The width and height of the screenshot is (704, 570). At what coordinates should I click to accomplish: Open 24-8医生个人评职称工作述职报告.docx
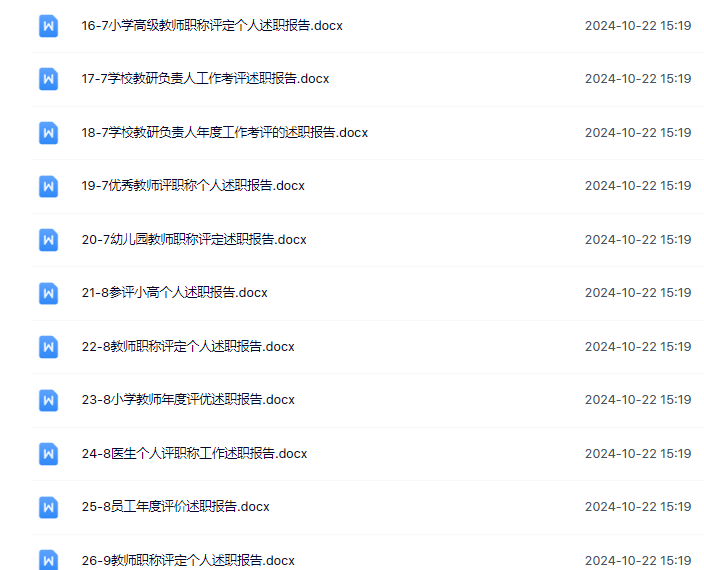tap(194, 454)
